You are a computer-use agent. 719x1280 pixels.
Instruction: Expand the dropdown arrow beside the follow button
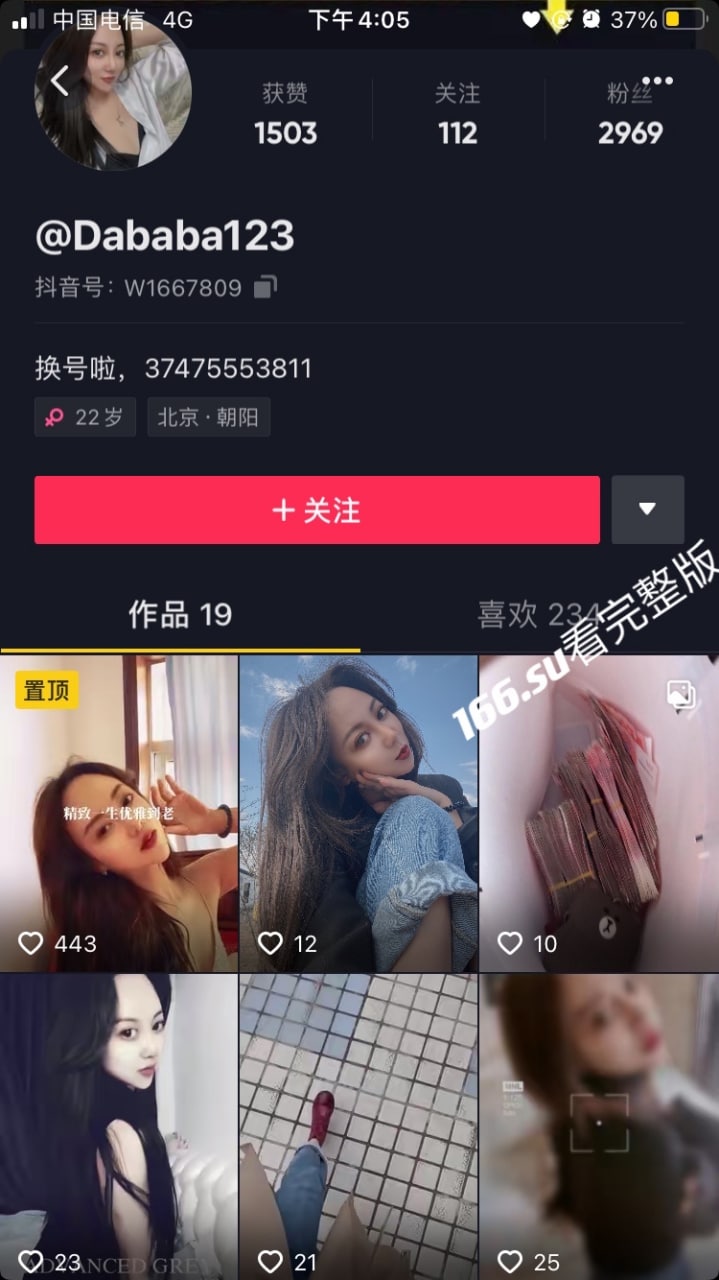pyautogui.click(x=647, y=510)
